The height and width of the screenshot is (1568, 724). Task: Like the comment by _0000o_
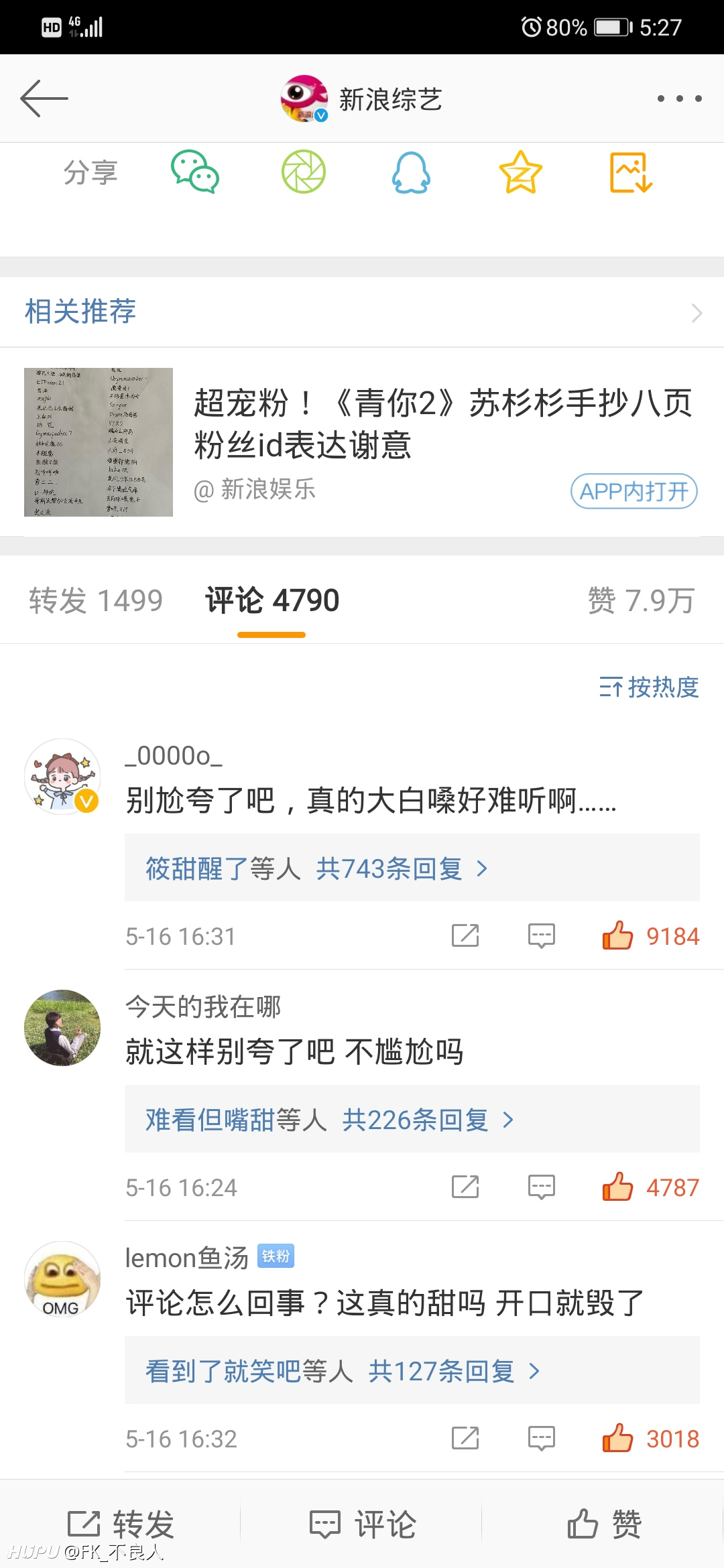click(650, 935)
